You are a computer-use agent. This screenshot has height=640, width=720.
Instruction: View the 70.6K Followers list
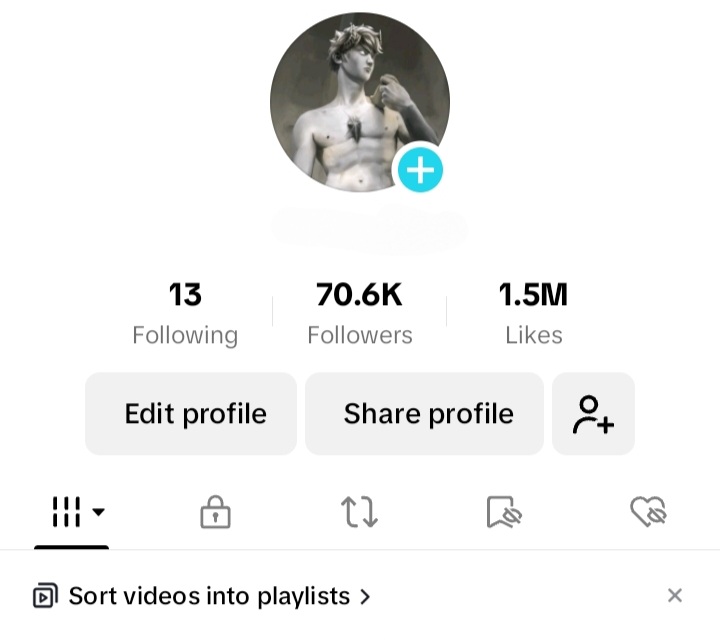tap(359, 313)
